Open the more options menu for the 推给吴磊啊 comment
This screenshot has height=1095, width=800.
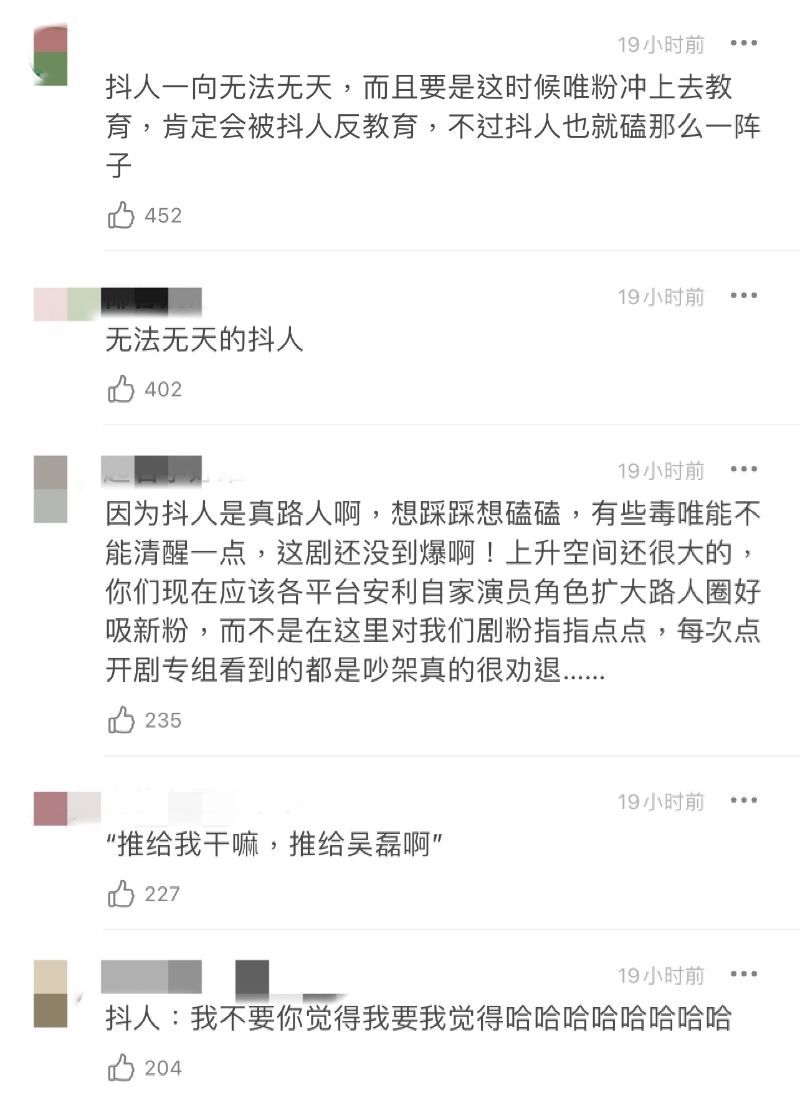pyautogui.click(x=744, y=801)
